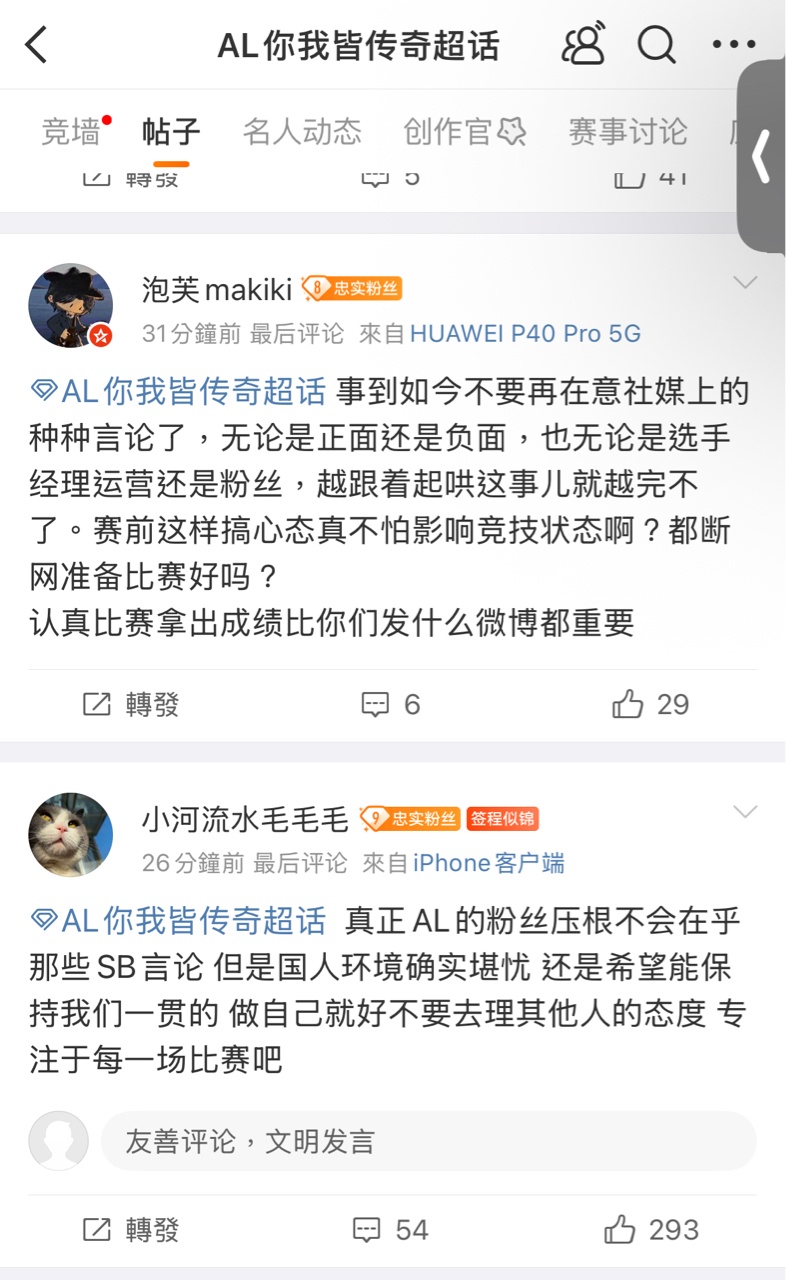
Task: Tap the 友善评论 comment input field
Action: point(428,1141)
